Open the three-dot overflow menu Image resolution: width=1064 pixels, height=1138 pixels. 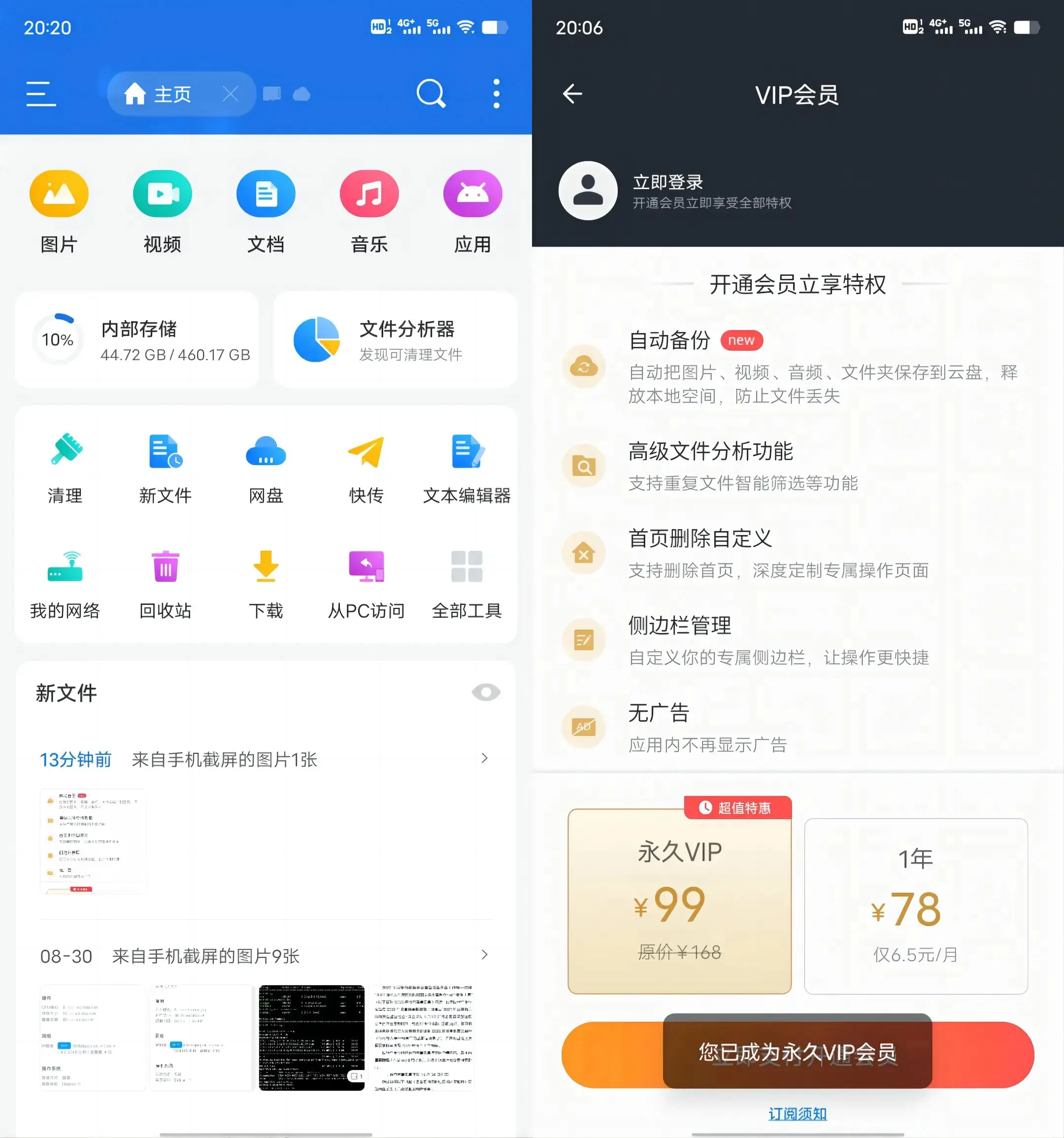(496, 94)
